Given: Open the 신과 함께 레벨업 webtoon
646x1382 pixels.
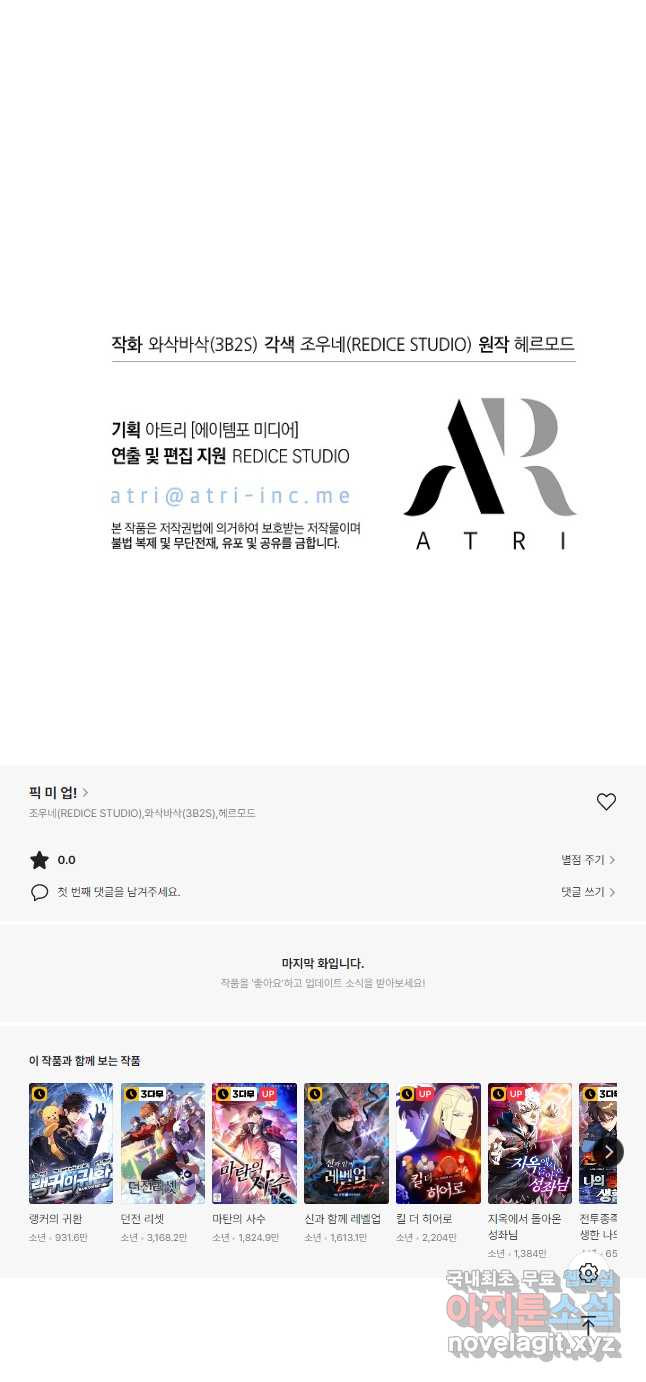Looking at the screenshot, I should 346,1143.
